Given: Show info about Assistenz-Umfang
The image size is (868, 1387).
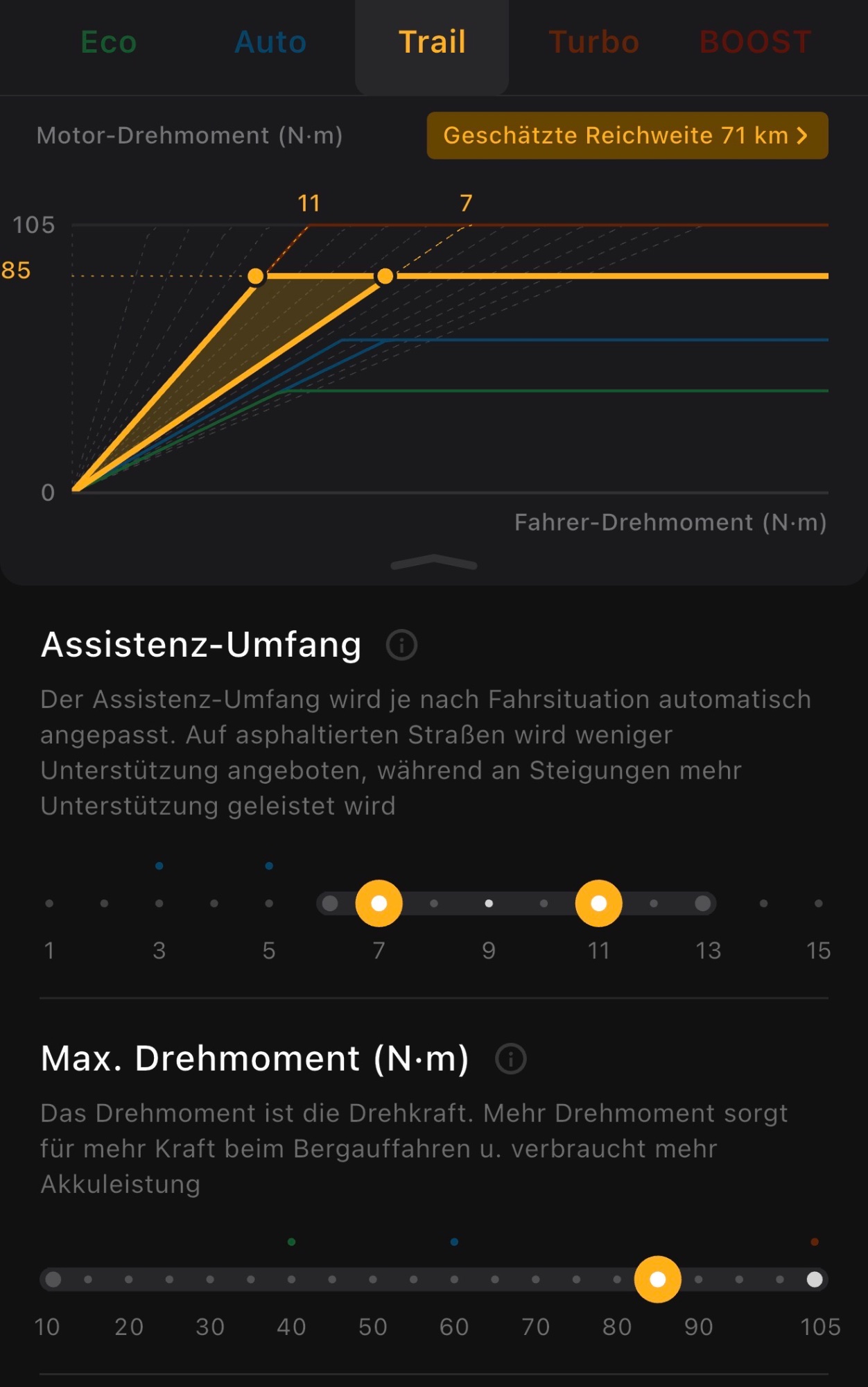Looking at the screenshot, I should click(x=401, y=645).
